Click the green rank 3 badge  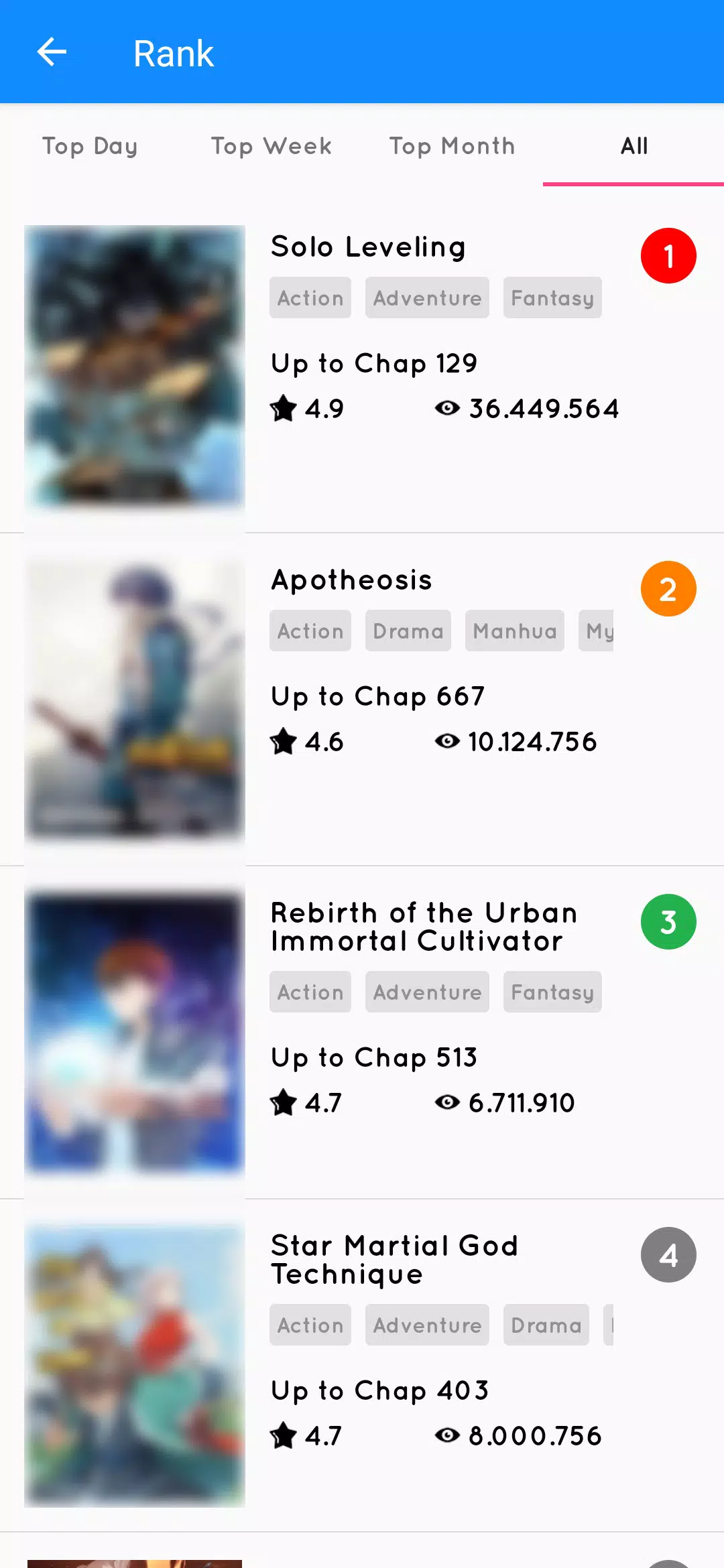point(668,921)
